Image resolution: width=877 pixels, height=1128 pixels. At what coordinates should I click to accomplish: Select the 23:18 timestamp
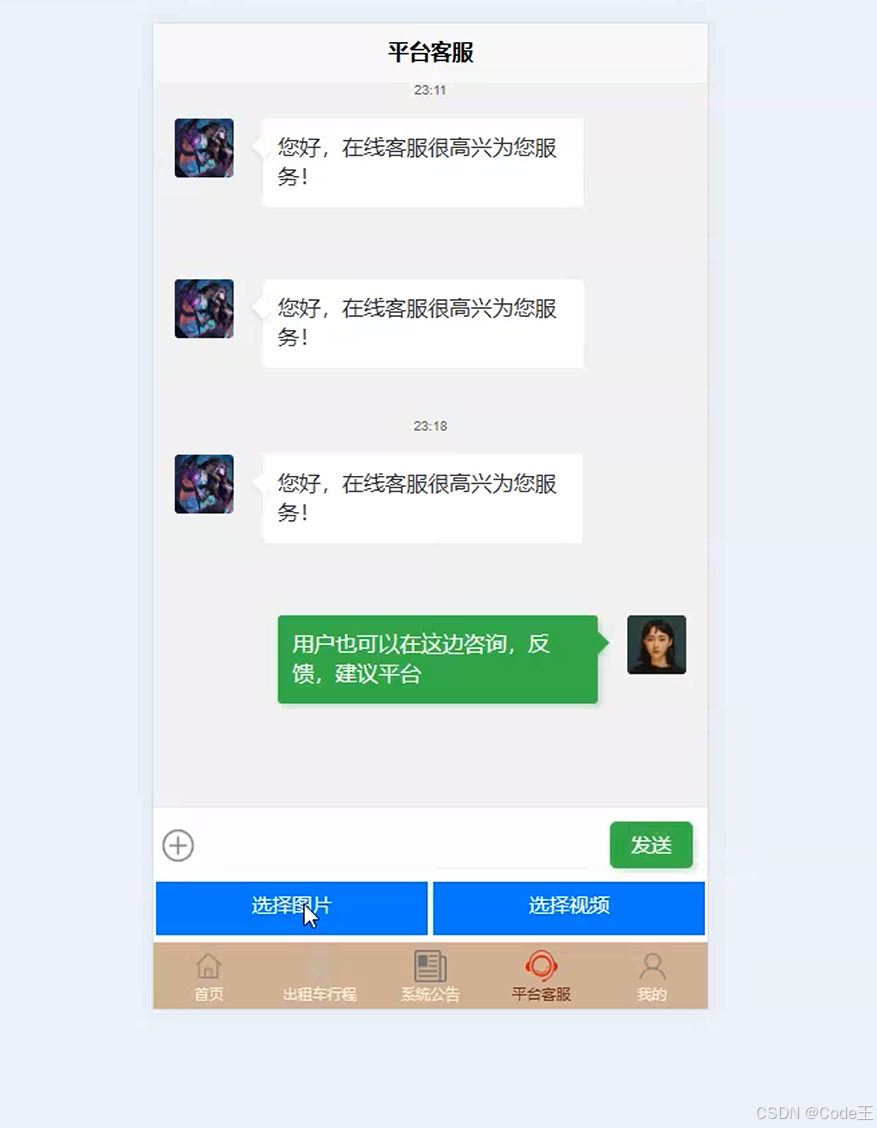click(429, 426)
